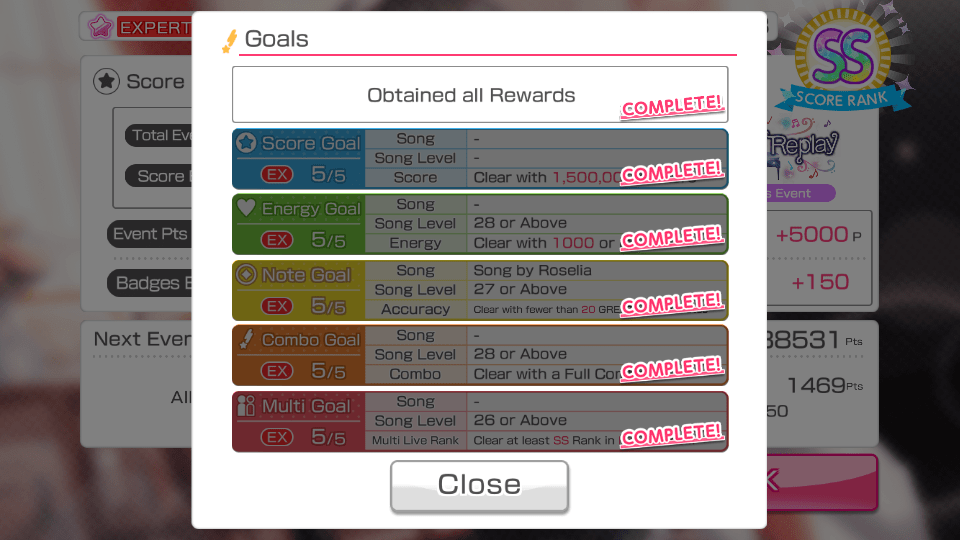Close the Goals dialog
The width and height of the screenshot is (960, 540).
(479, 485)
